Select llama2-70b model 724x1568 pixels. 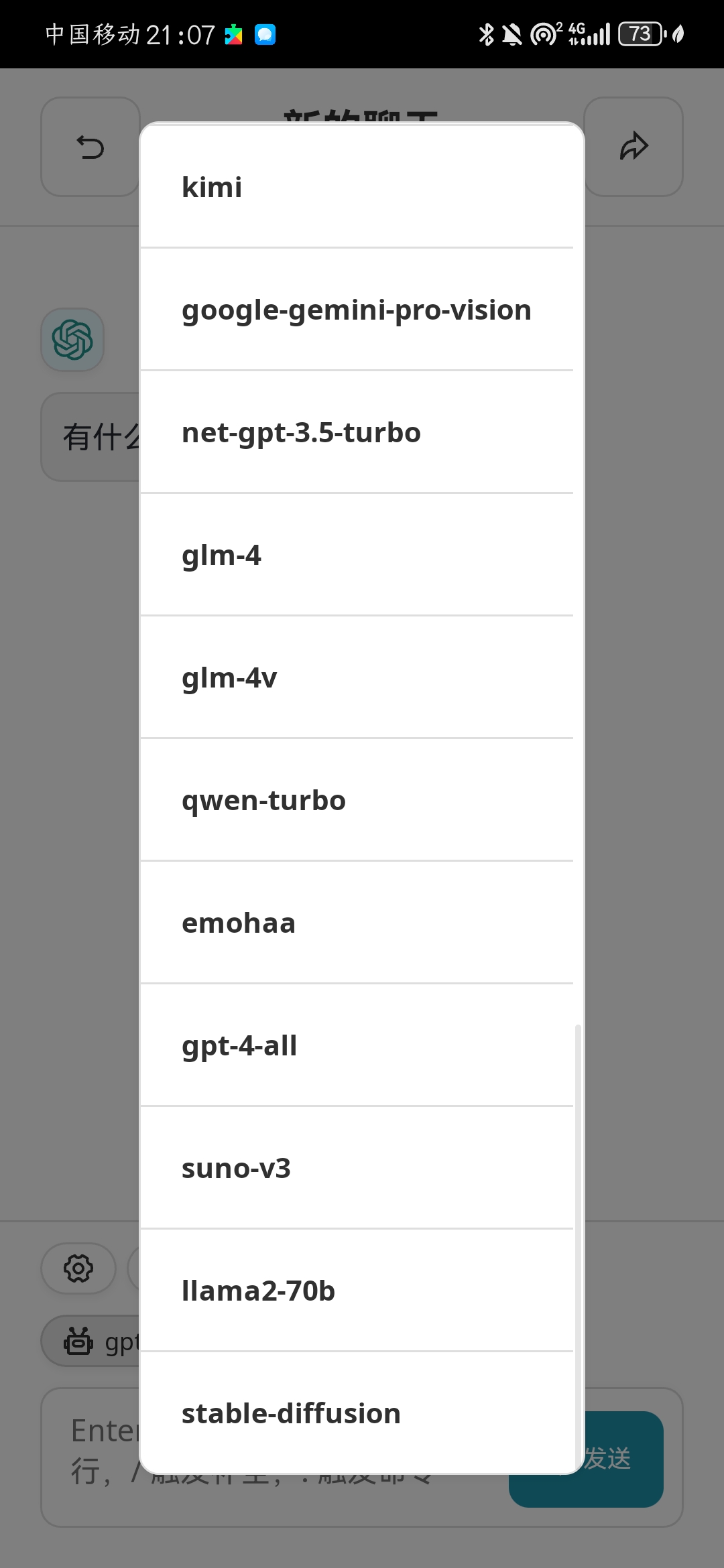coord(357,1291)
